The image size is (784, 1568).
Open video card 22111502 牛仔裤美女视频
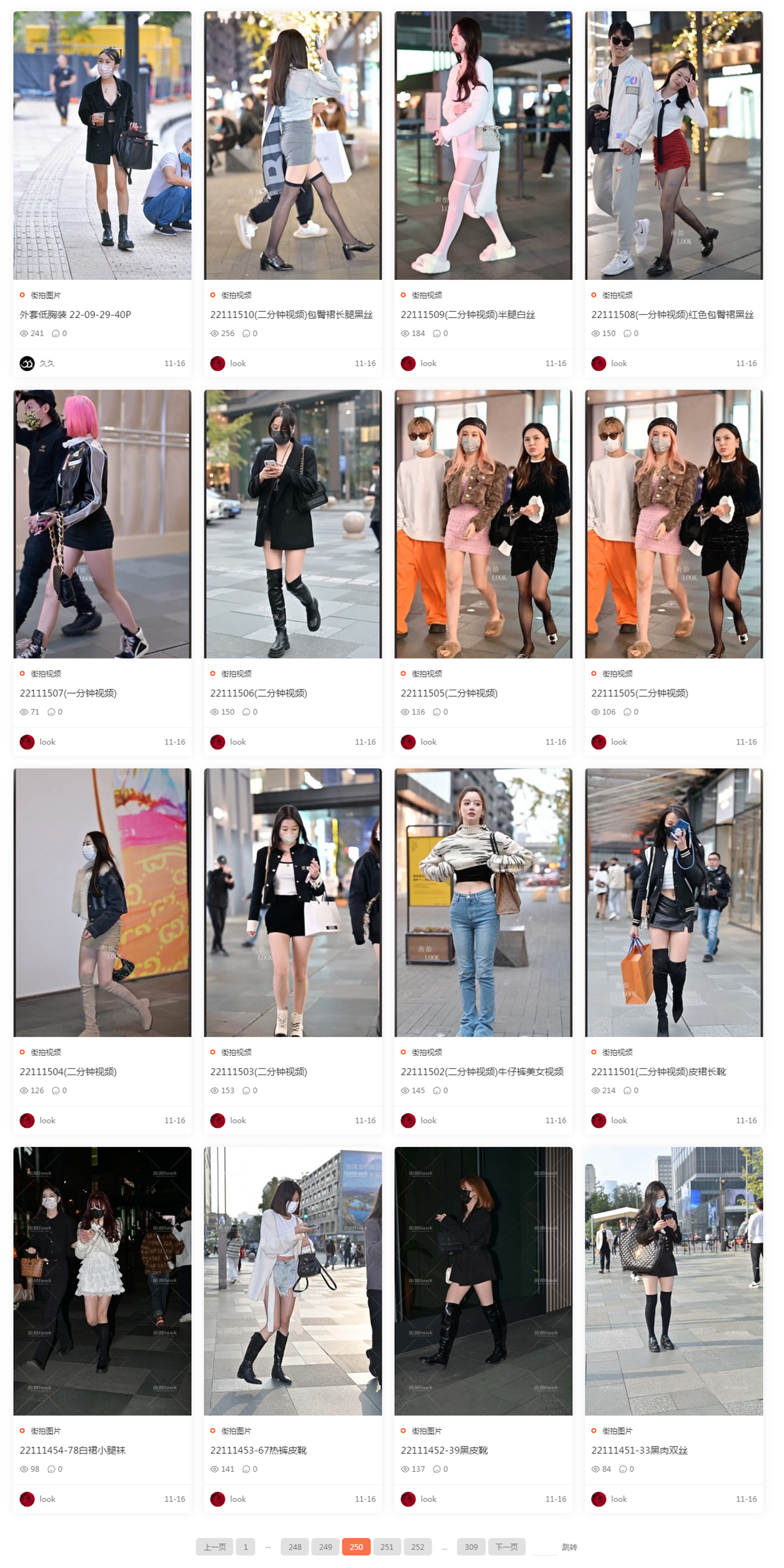pos(482,1072)
